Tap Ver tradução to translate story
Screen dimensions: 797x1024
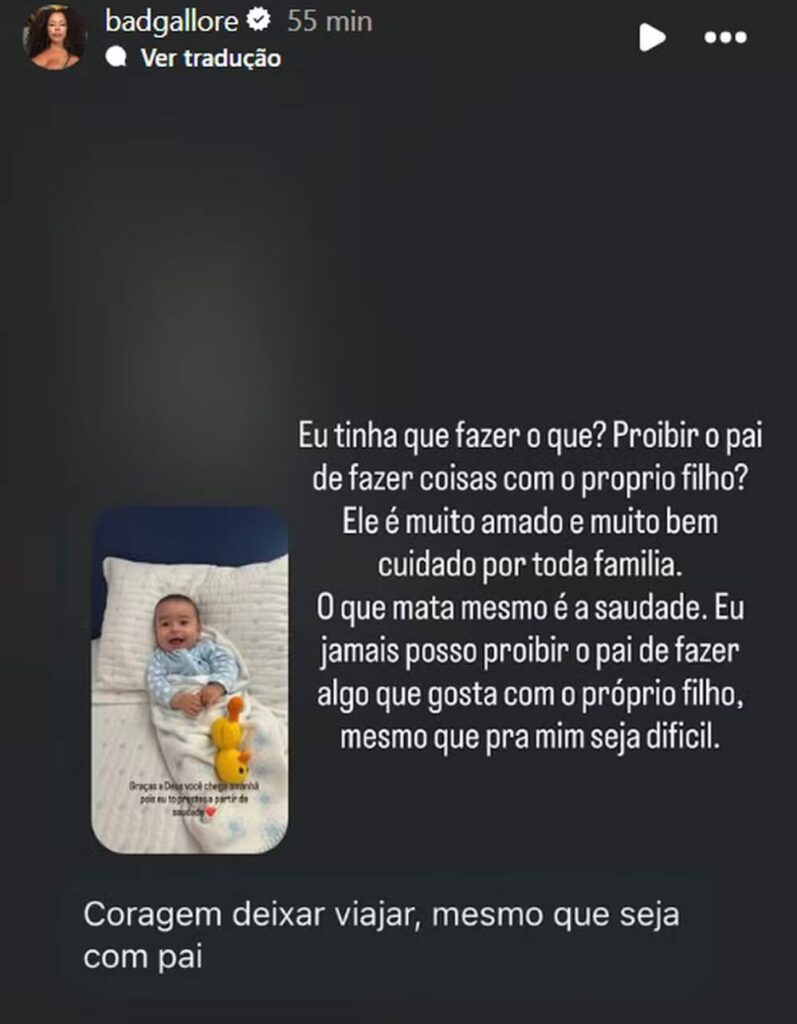[210, 58]
